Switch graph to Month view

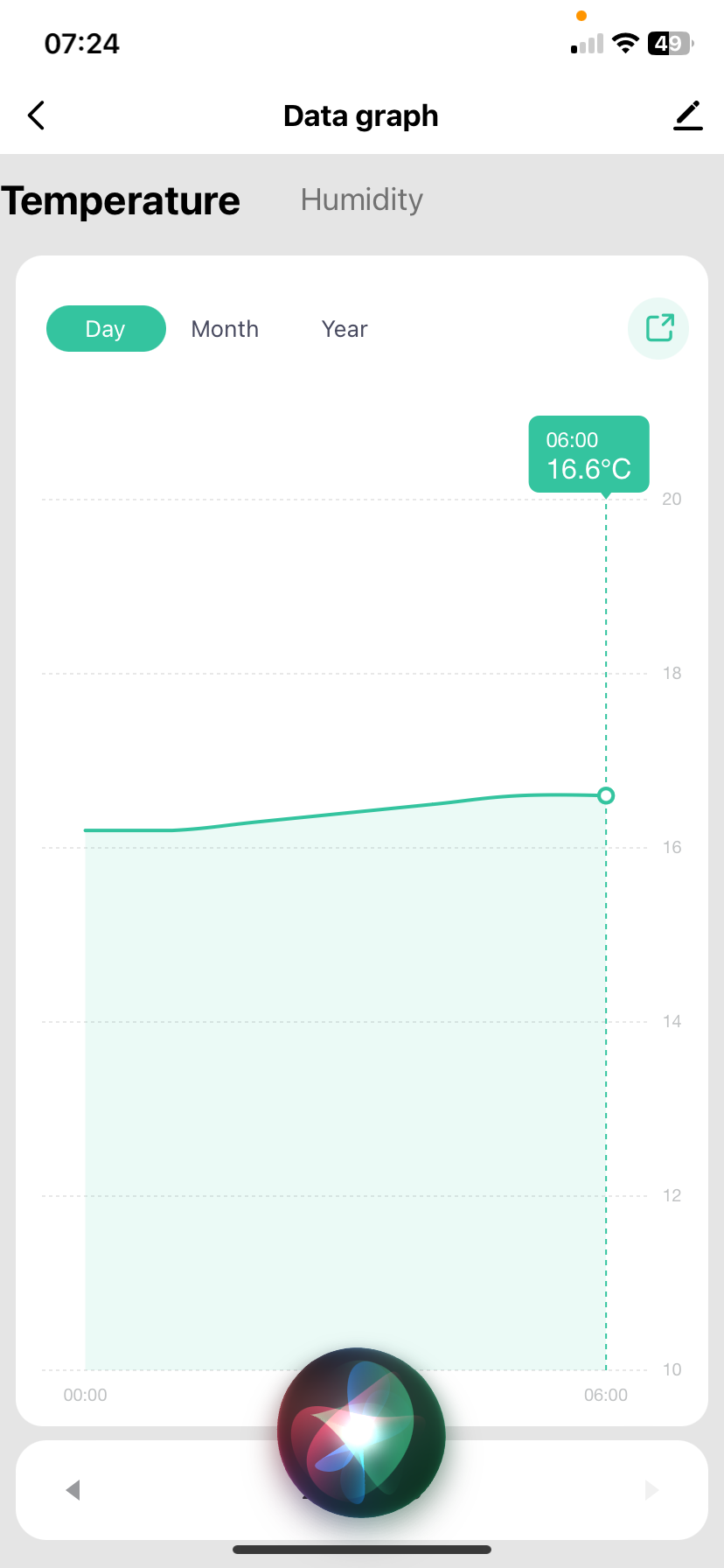point(225,329)
